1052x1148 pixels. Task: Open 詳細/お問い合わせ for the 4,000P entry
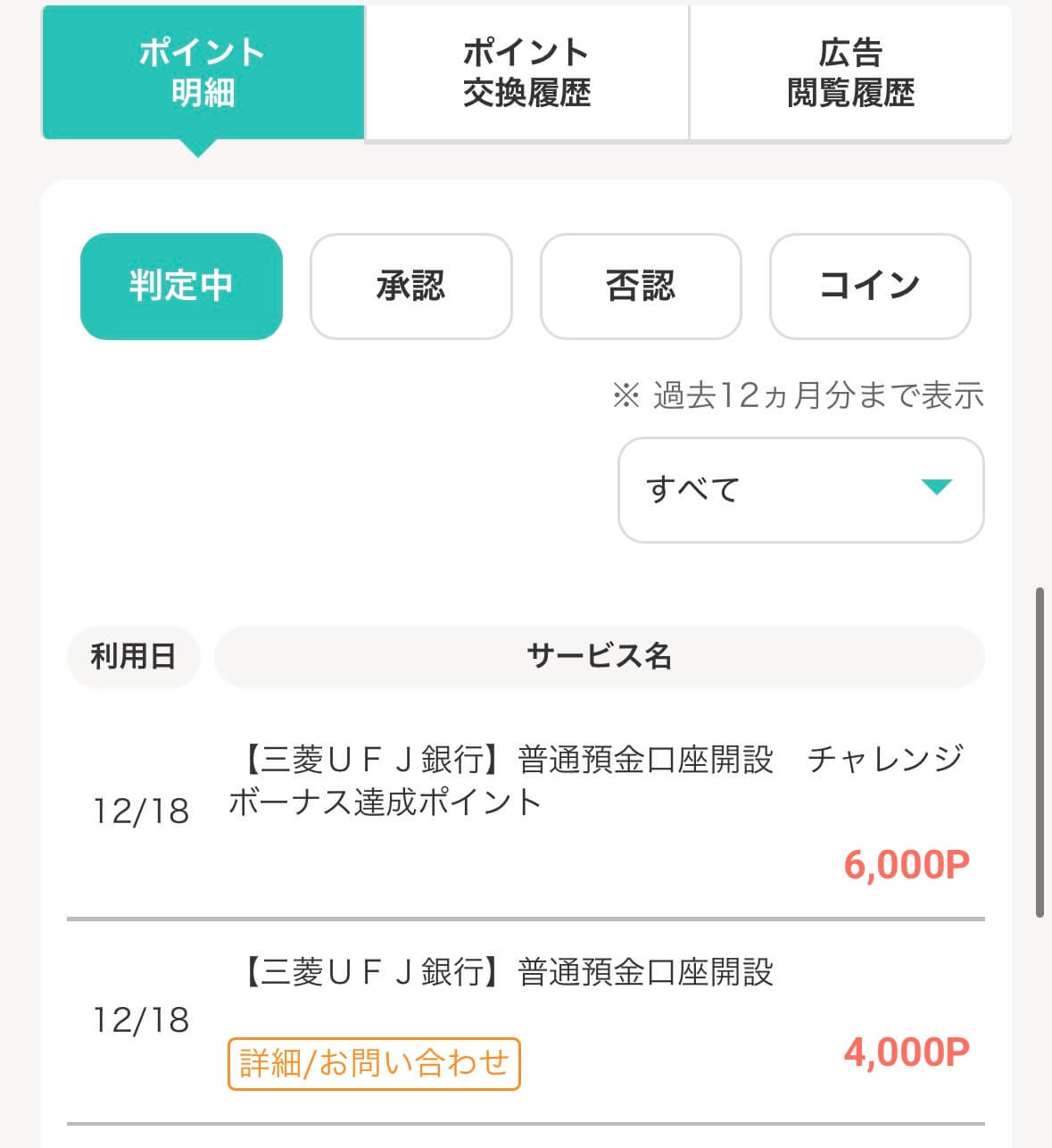tap(377, 1064)
